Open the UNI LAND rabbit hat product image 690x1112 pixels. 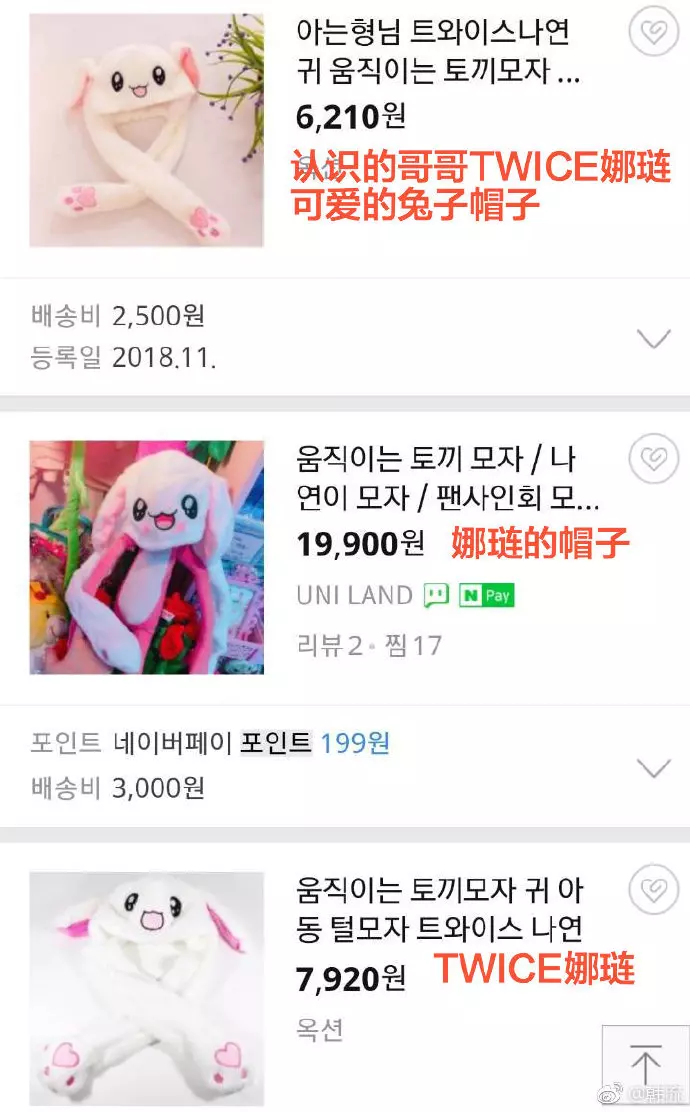click(x=146, y=557)
